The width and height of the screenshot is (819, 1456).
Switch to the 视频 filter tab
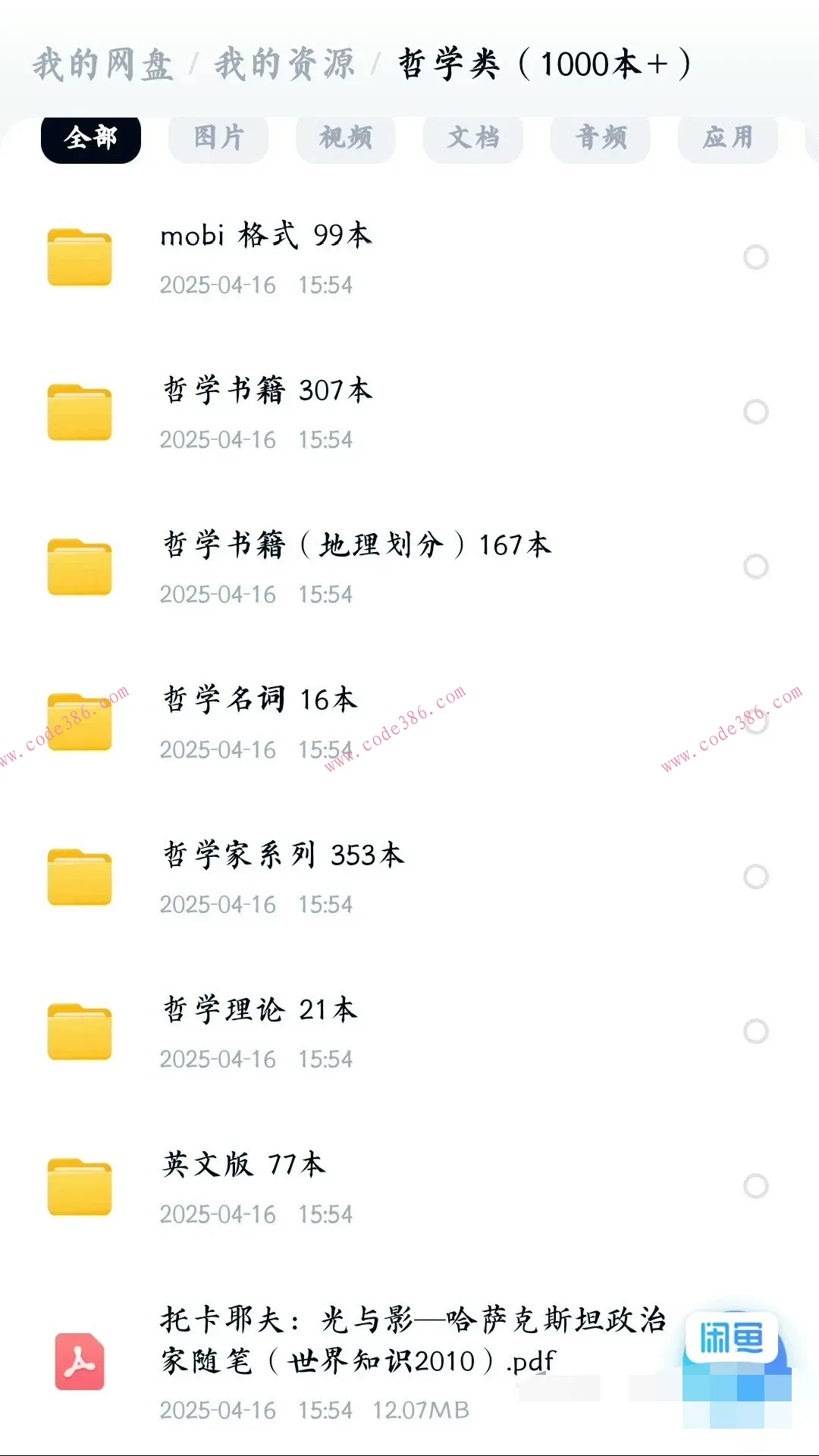tap(346, 137)
